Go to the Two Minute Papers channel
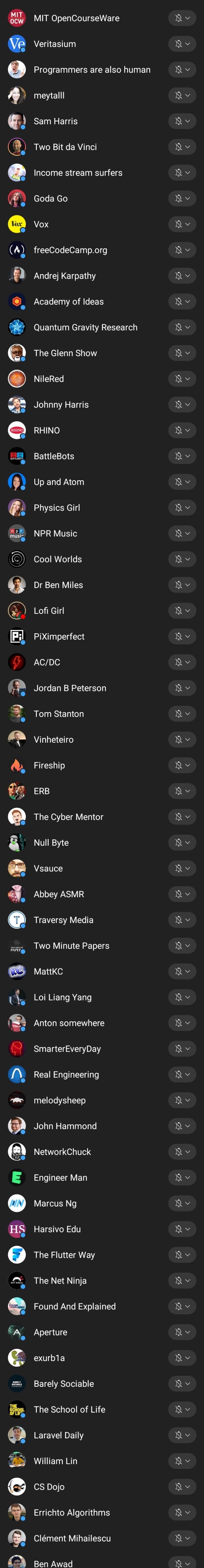The height and width of the screenshot is (1568, 204). point(72,945)
